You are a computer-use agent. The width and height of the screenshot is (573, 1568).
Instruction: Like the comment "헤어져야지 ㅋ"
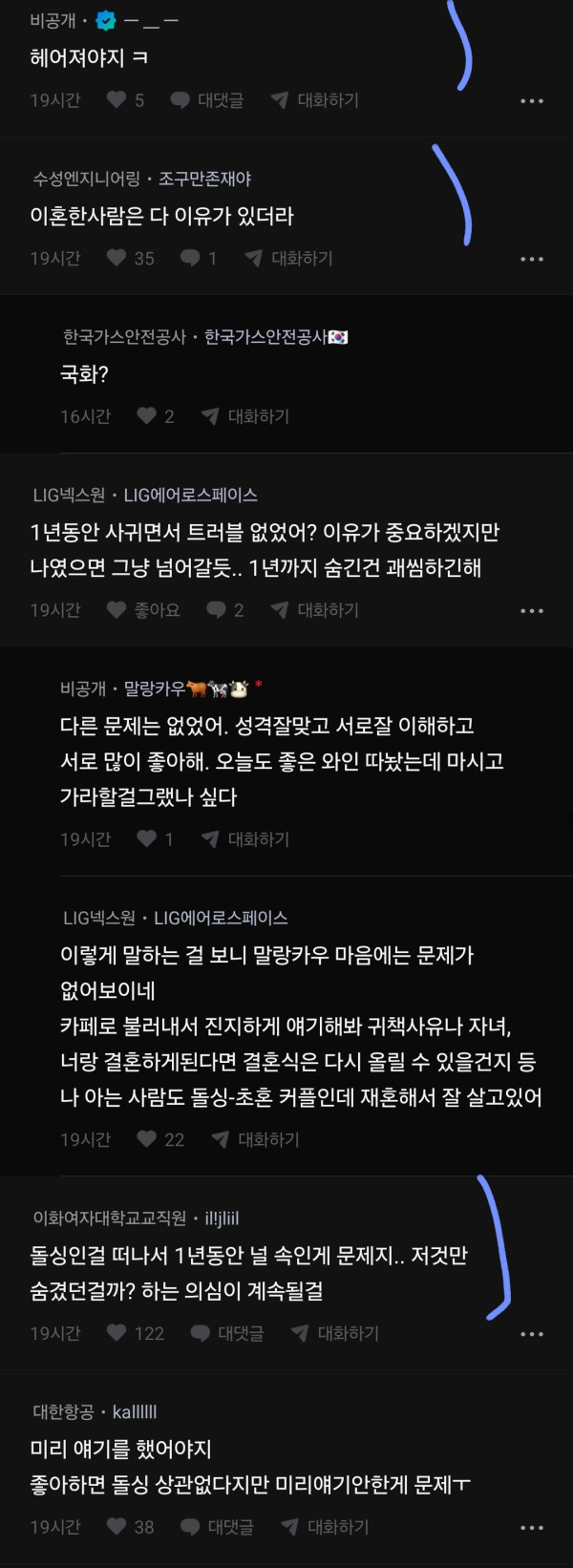pos(117,100)
